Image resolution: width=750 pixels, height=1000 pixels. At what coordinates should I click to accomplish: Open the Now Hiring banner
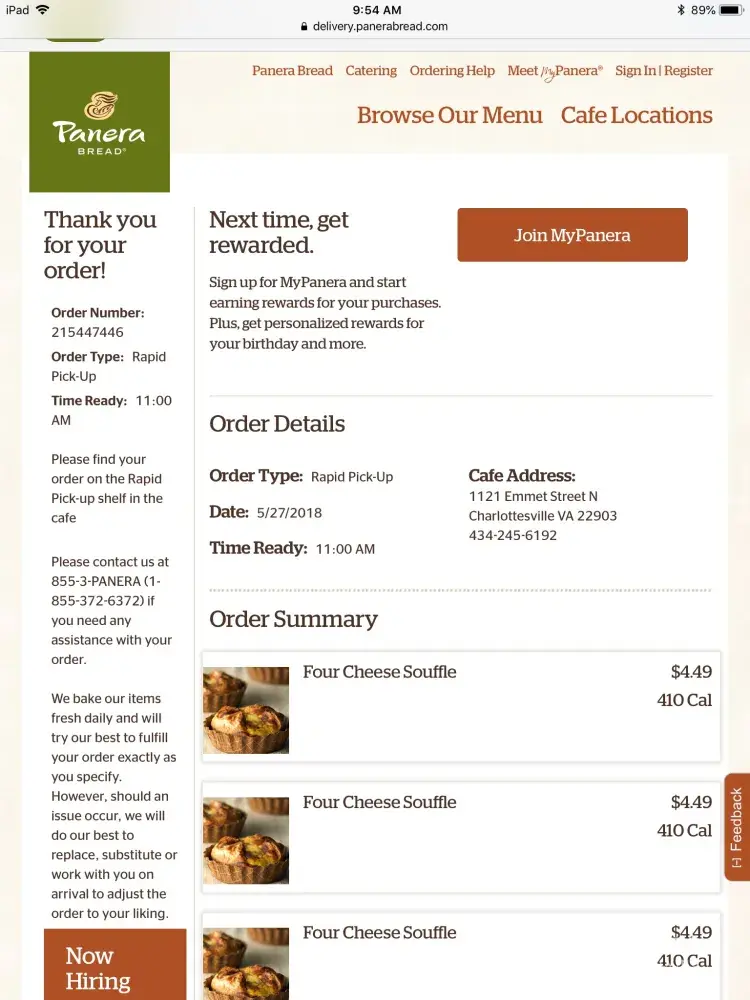[x=114, y=967]
